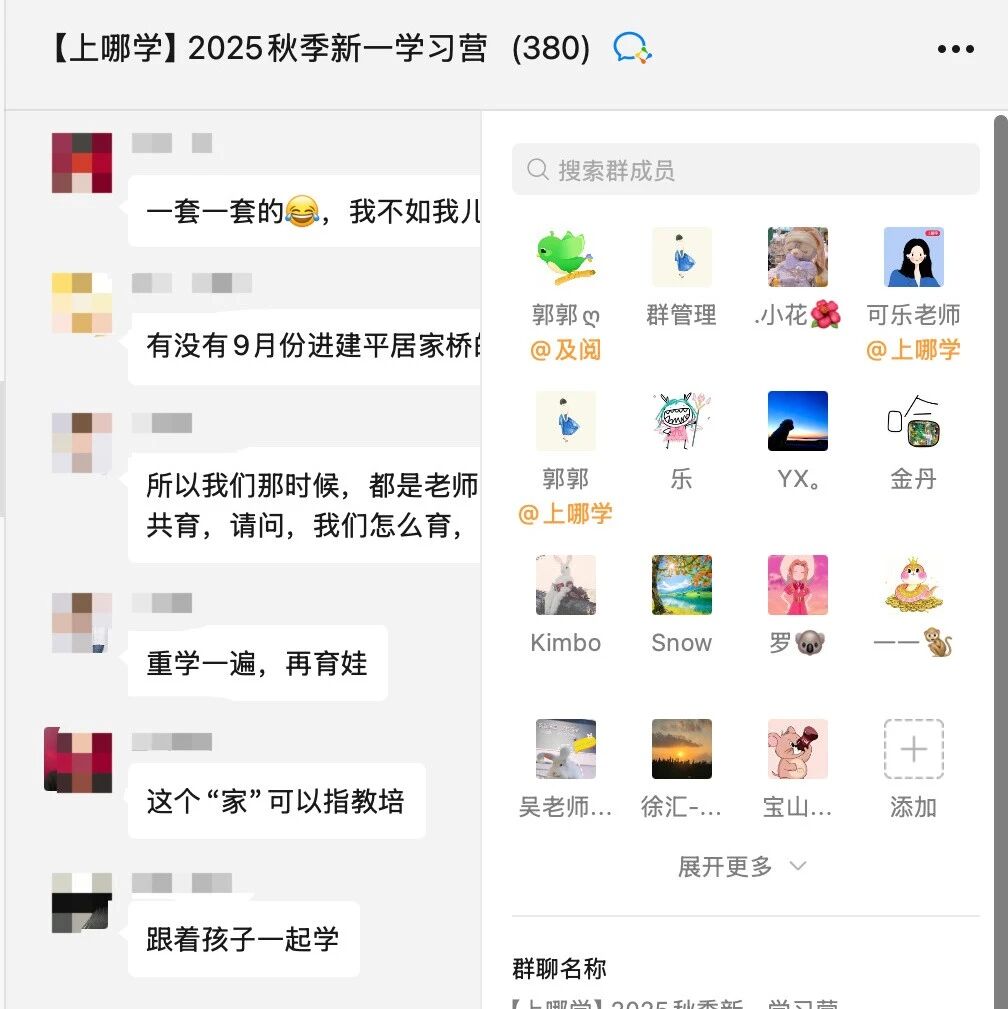The image size is (1008, 1009).
Task: Tap avatar of sender of 跟着孩子一起学
Action: pos(82,903)
